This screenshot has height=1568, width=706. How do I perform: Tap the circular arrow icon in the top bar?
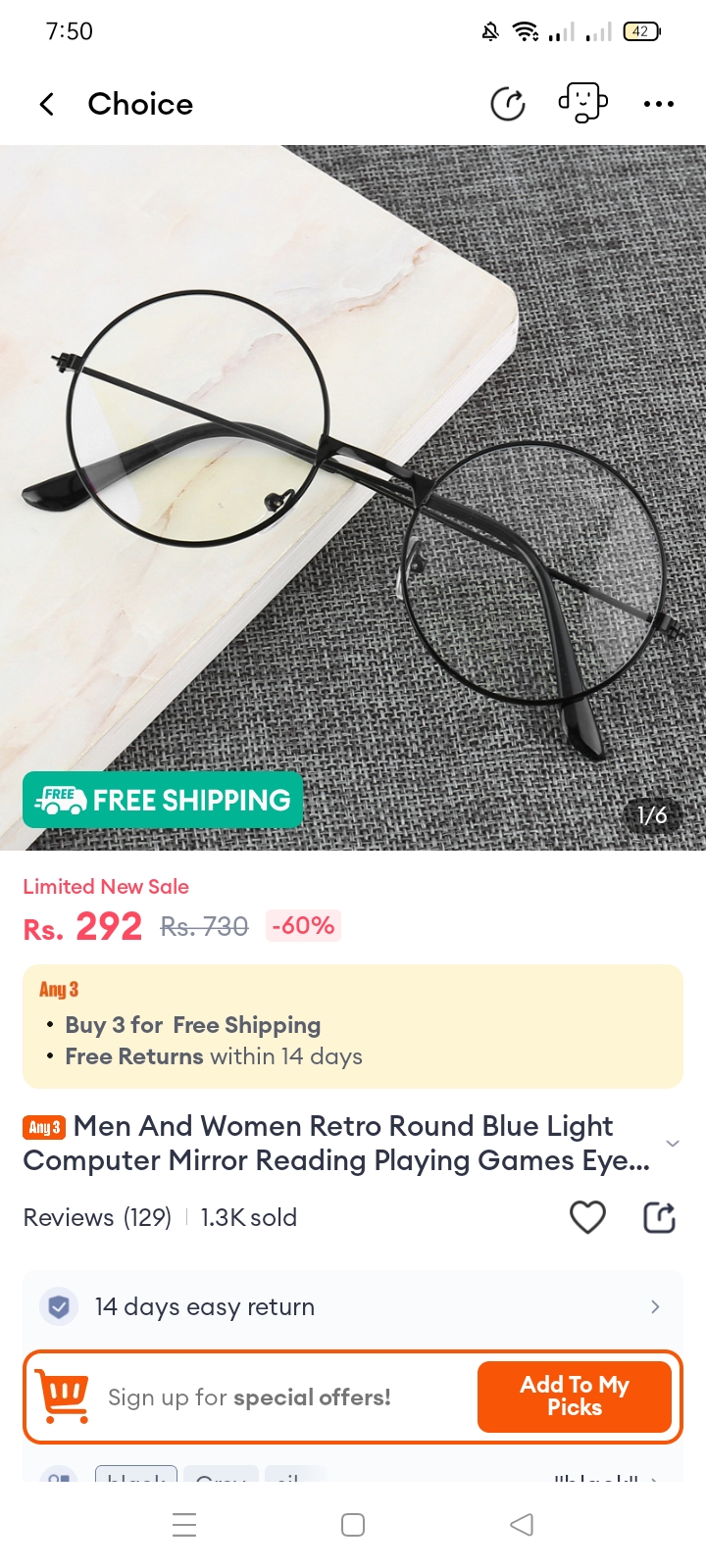(x=507, y=104)
